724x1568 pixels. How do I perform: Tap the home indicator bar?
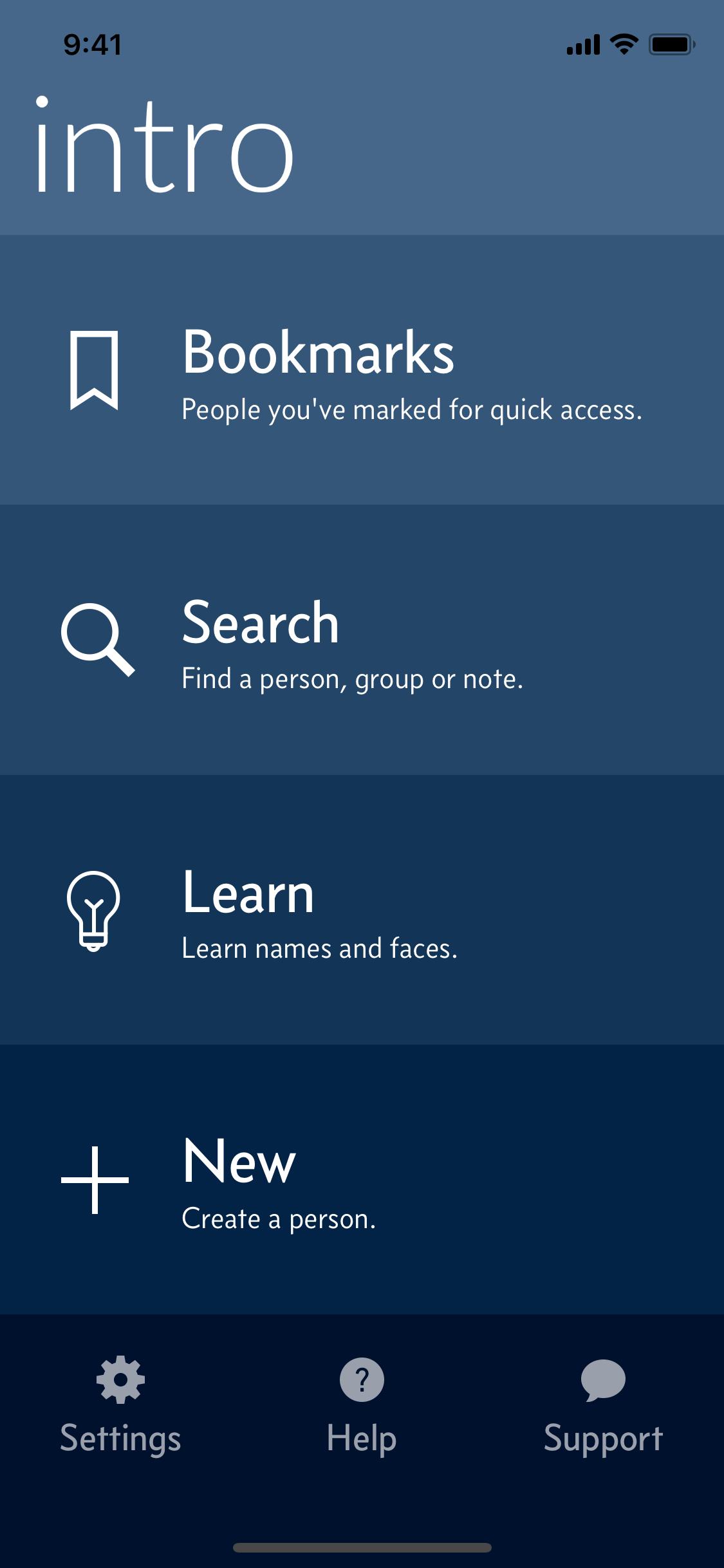tap(362, 1547)
